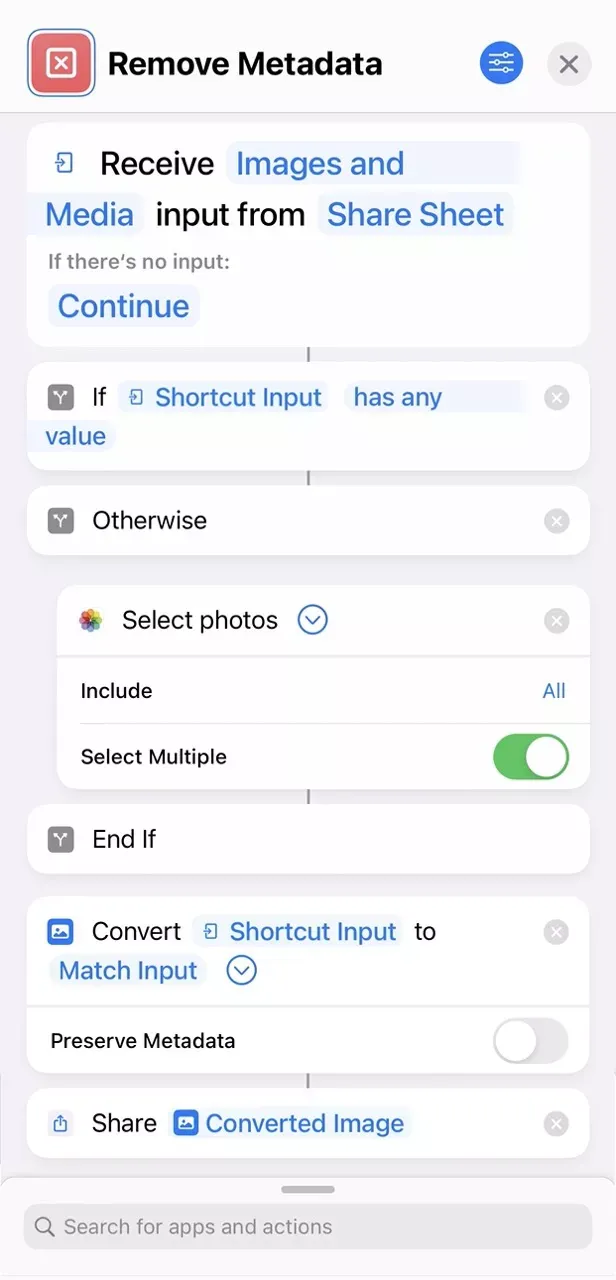Screen dimensions: 616x1280
Task: Change the Include value All
Action: pos(553,691)
